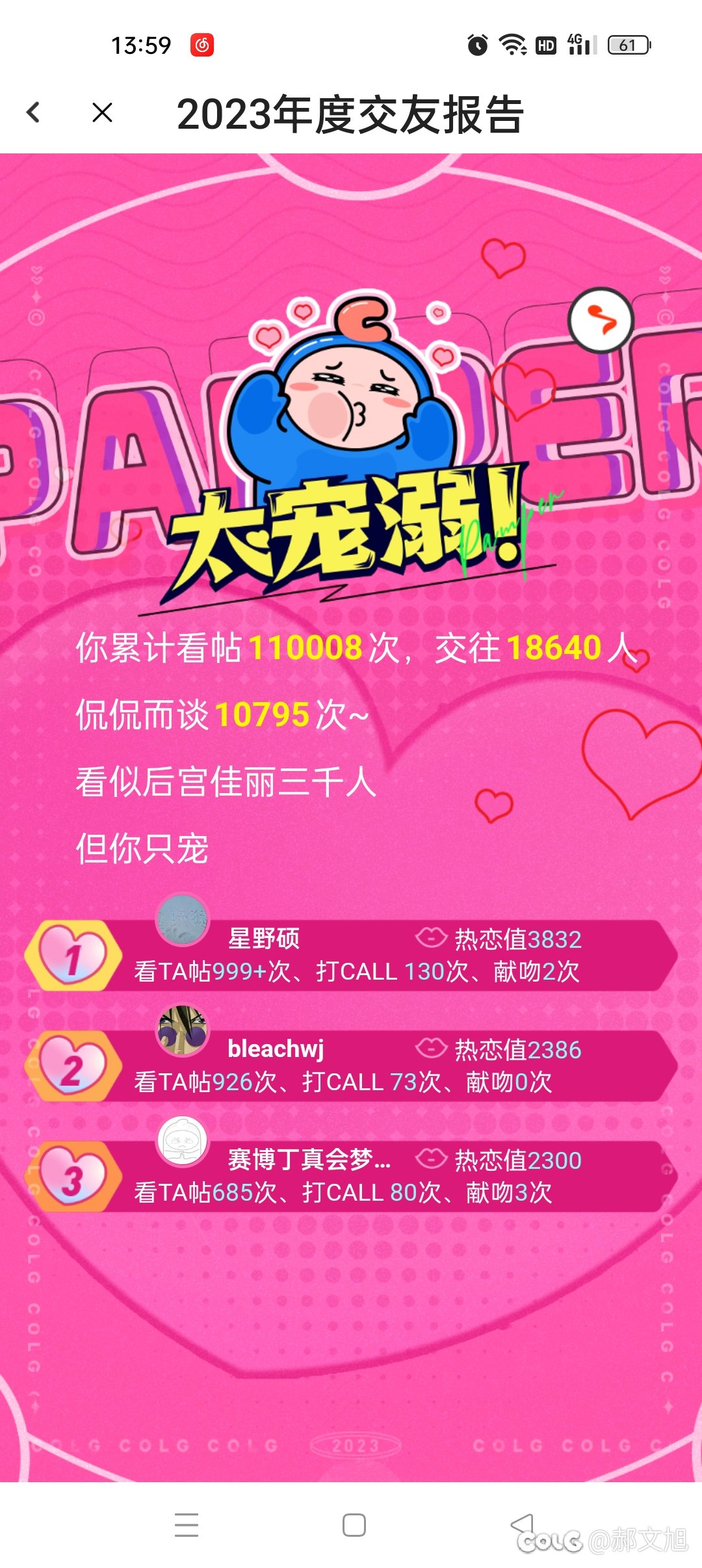This screenshot has width=702, height=1568.
Task: Tap the round music icon button
Action: pyautogui.click(x=601, y=320)
